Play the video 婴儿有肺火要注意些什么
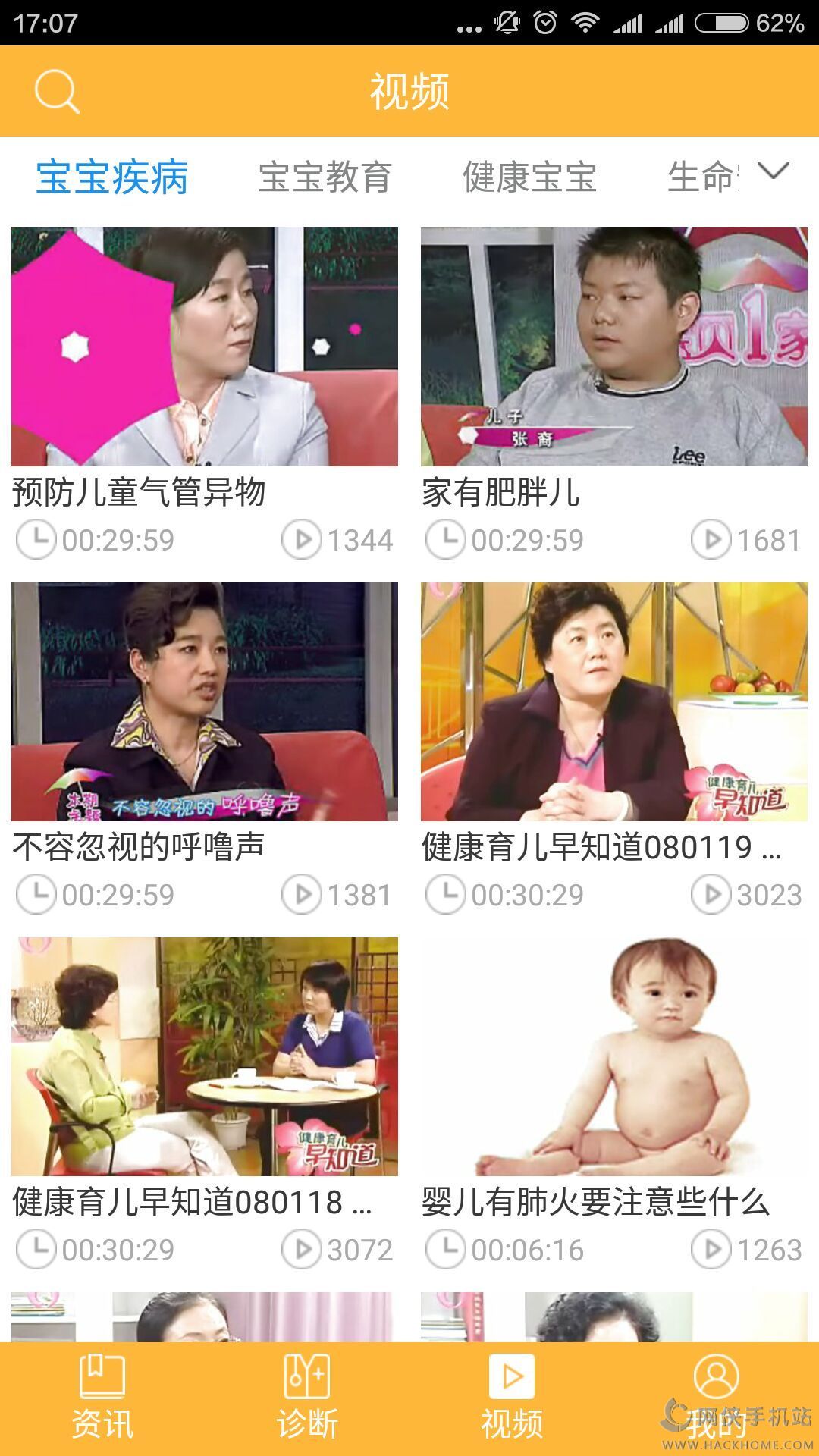This screenshot has height=1456, width=819. click(x=614, y=1057)
